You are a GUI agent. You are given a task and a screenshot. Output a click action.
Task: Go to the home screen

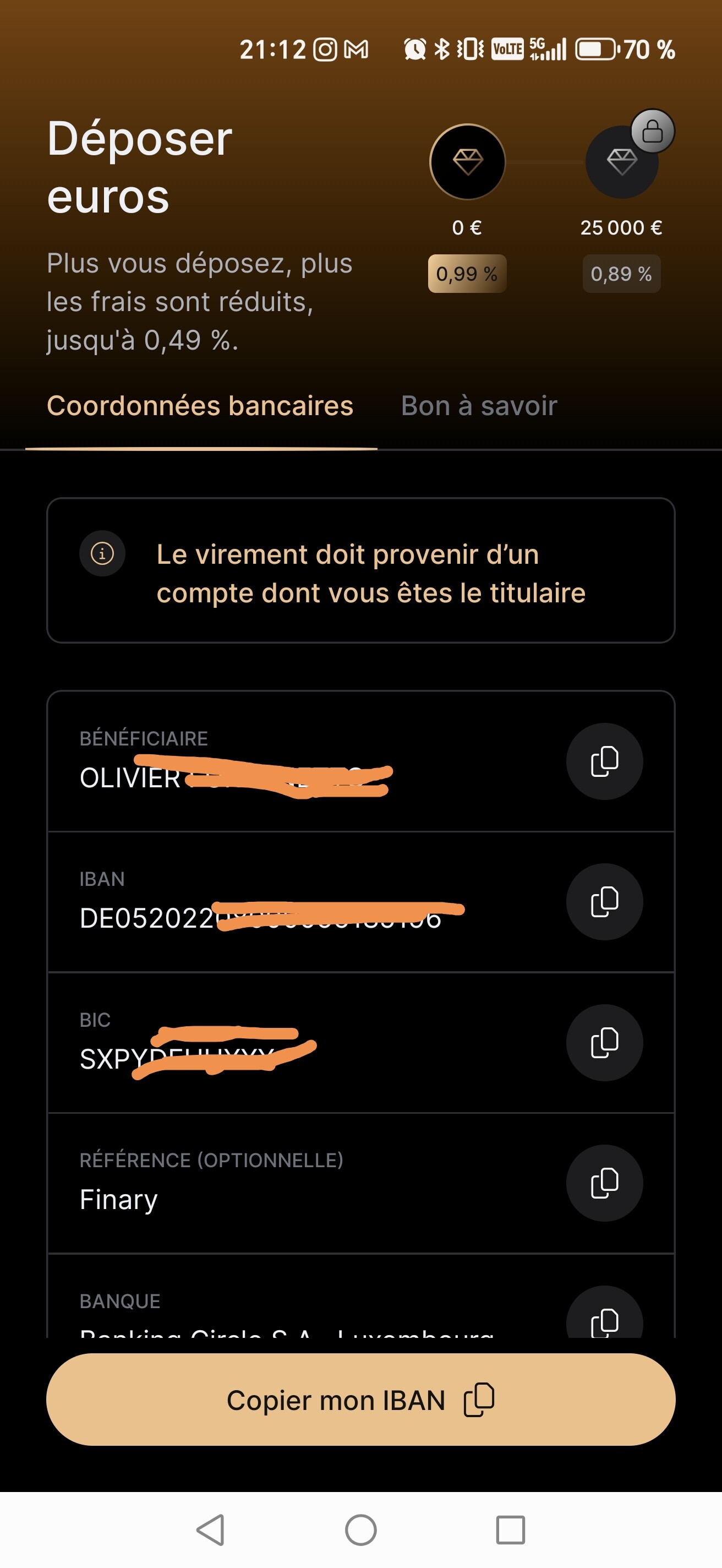(360, 1529)
